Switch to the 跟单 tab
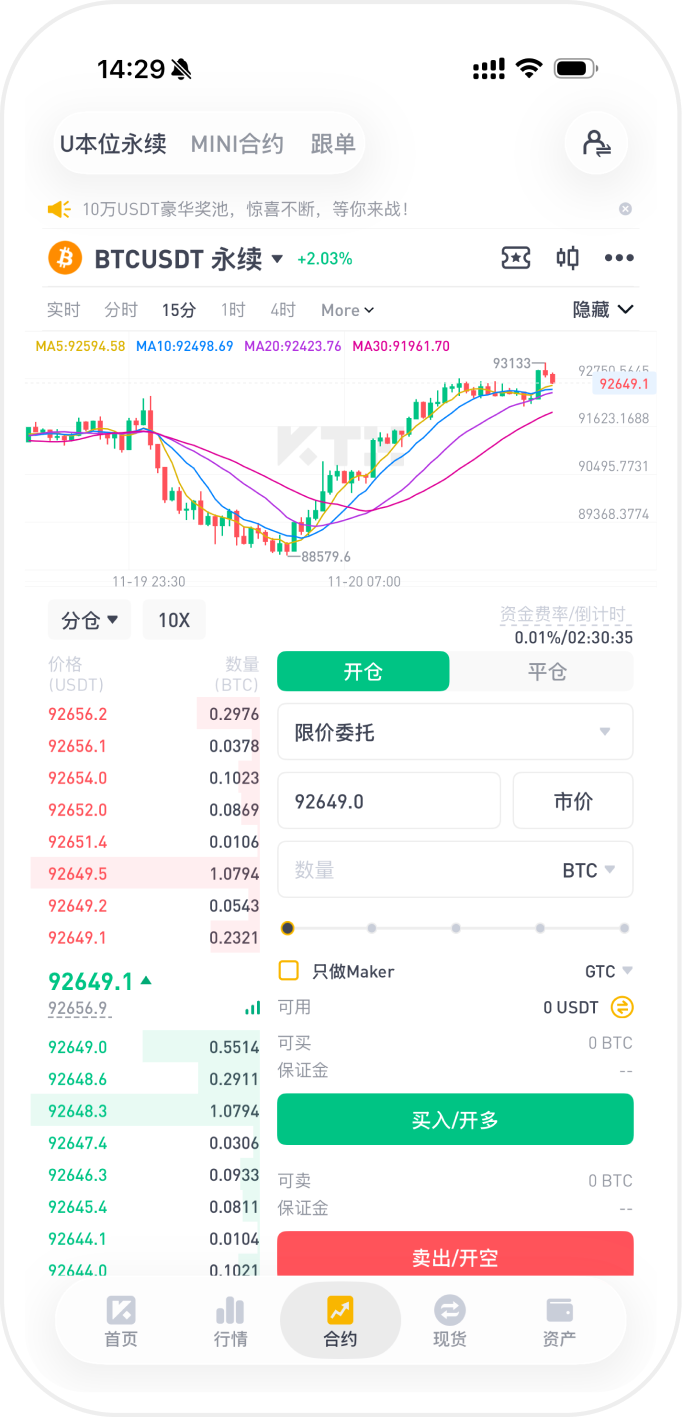Screen dimensions: 682x1418 coord(332,144)
